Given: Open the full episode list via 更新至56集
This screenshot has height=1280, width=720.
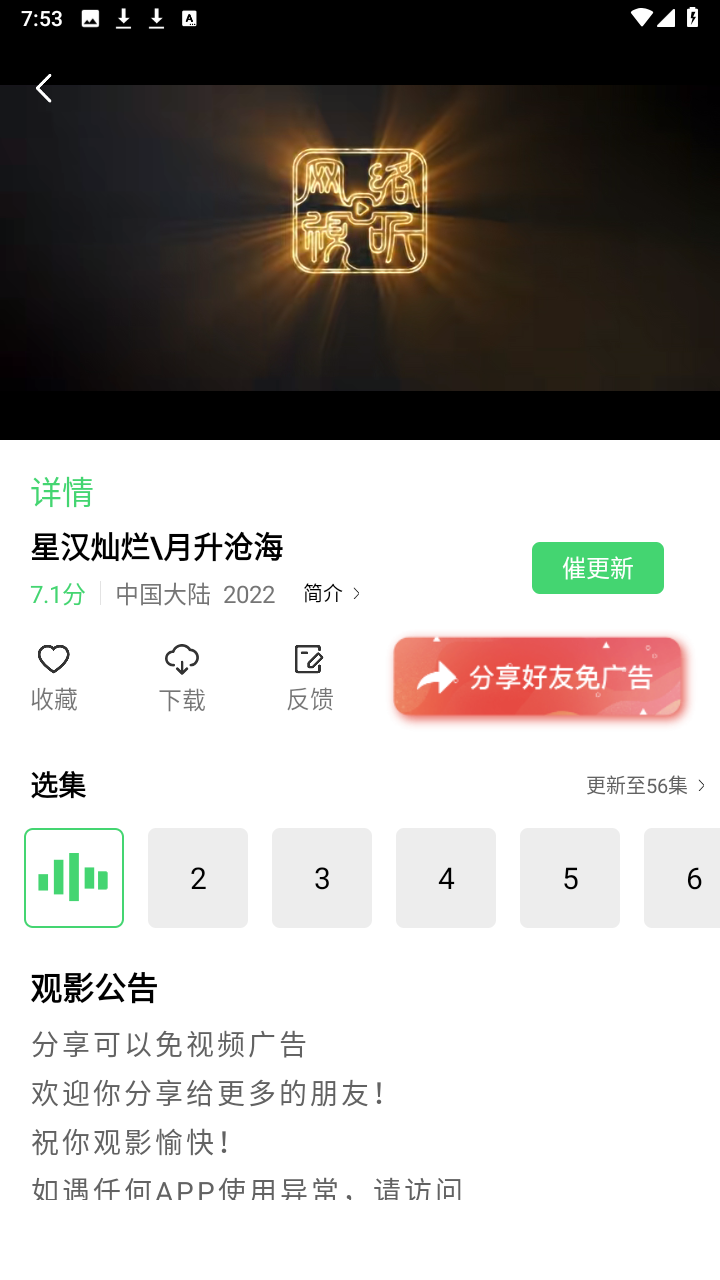Looking at the screenshot, I should (x=644, y=786).
